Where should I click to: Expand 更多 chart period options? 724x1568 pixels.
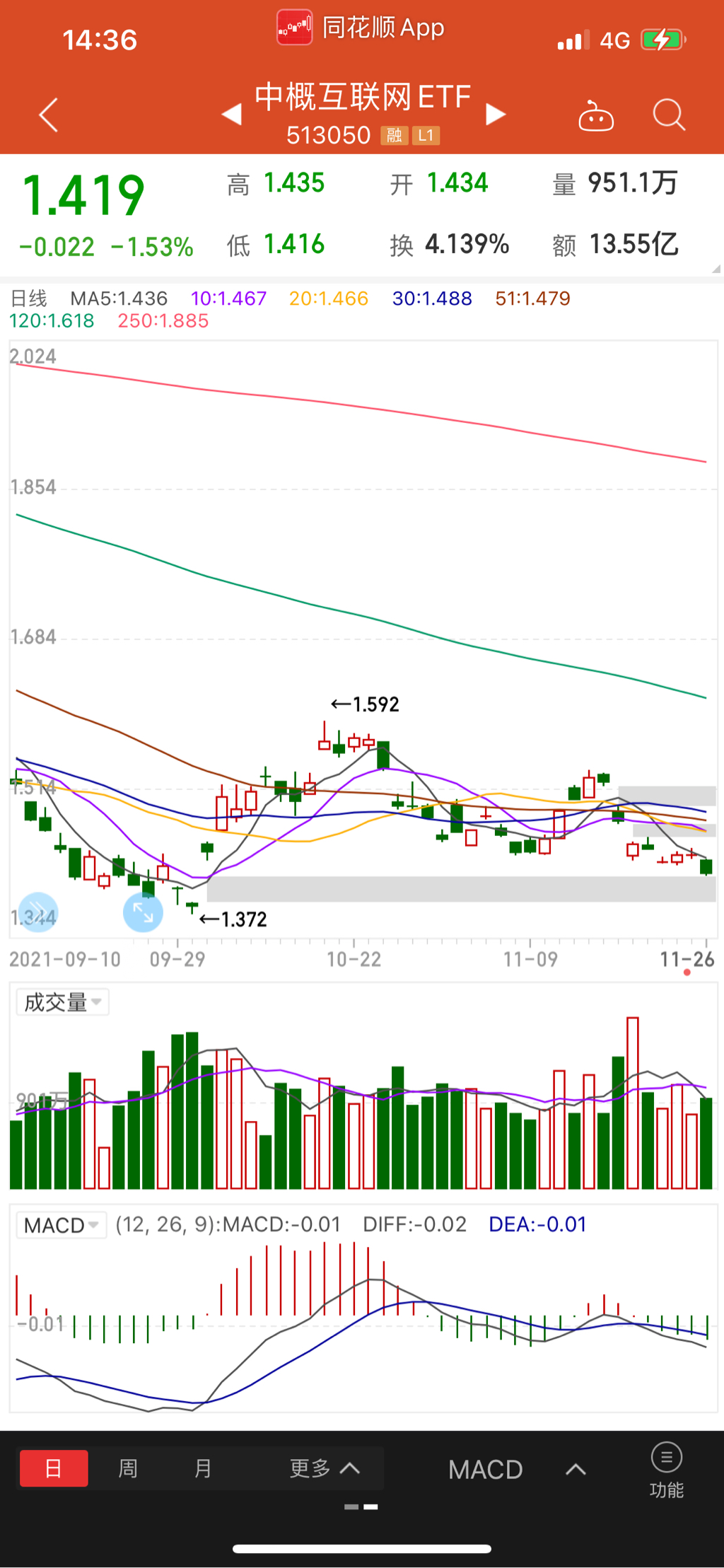[x=325, y=1469]
